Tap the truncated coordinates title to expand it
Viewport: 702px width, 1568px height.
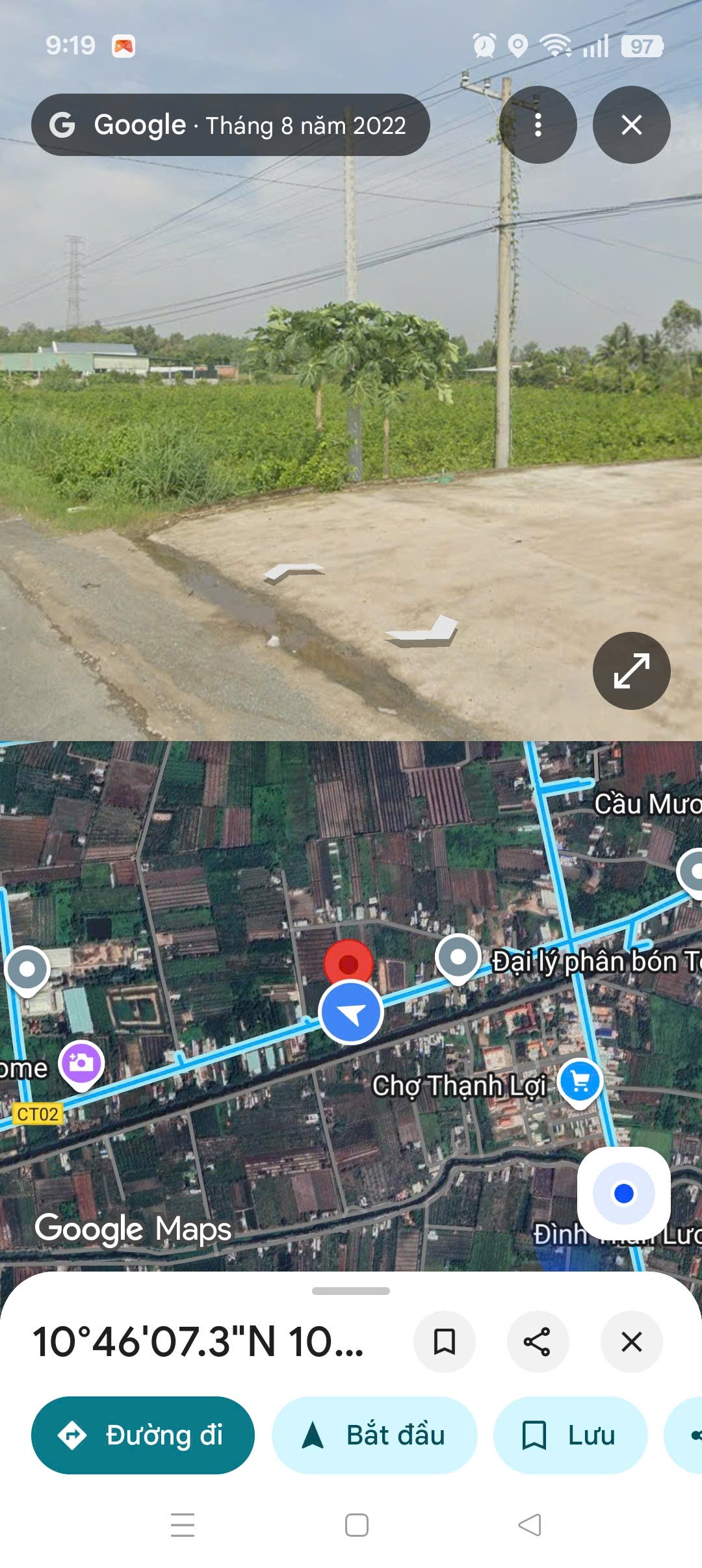[195, 1340]
